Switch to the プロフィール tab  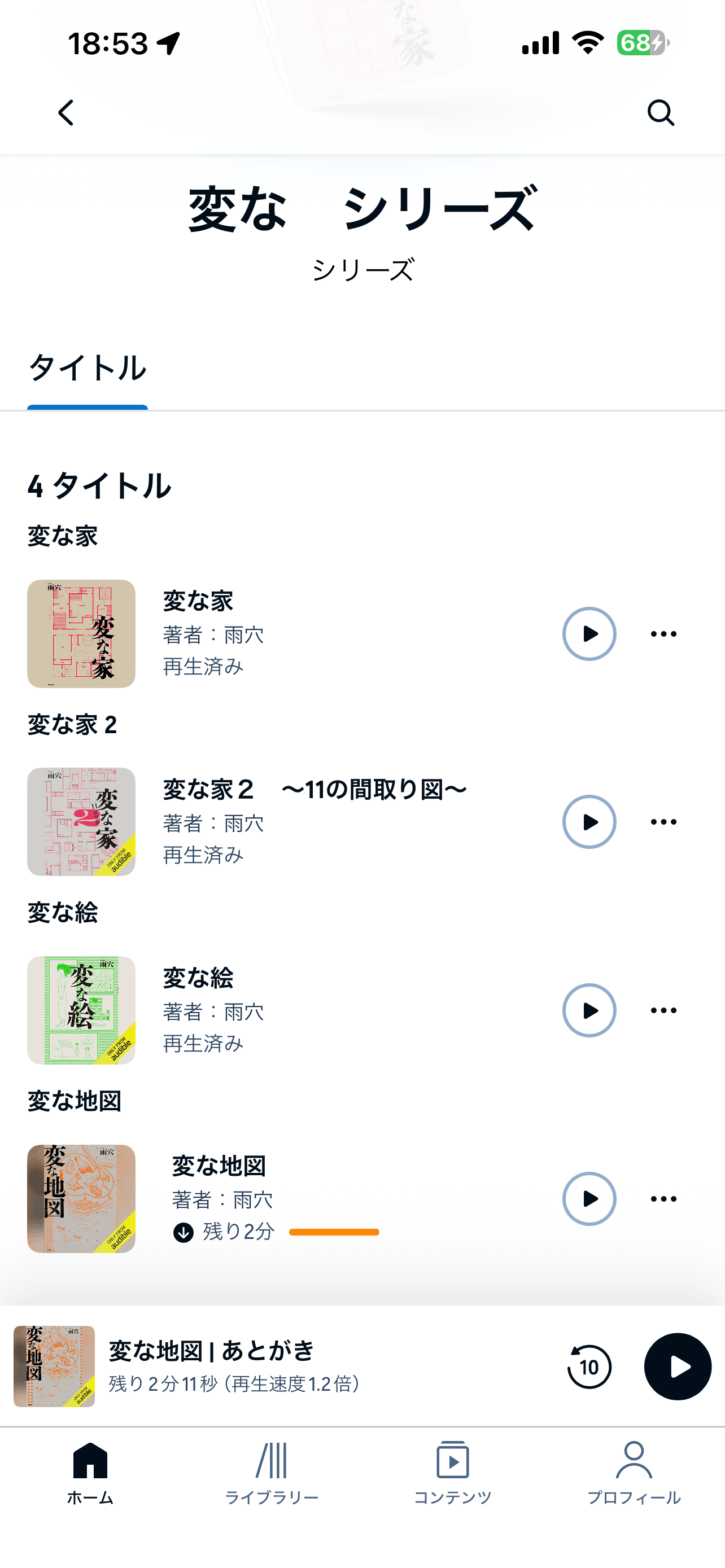click(x=634, y=1472)
